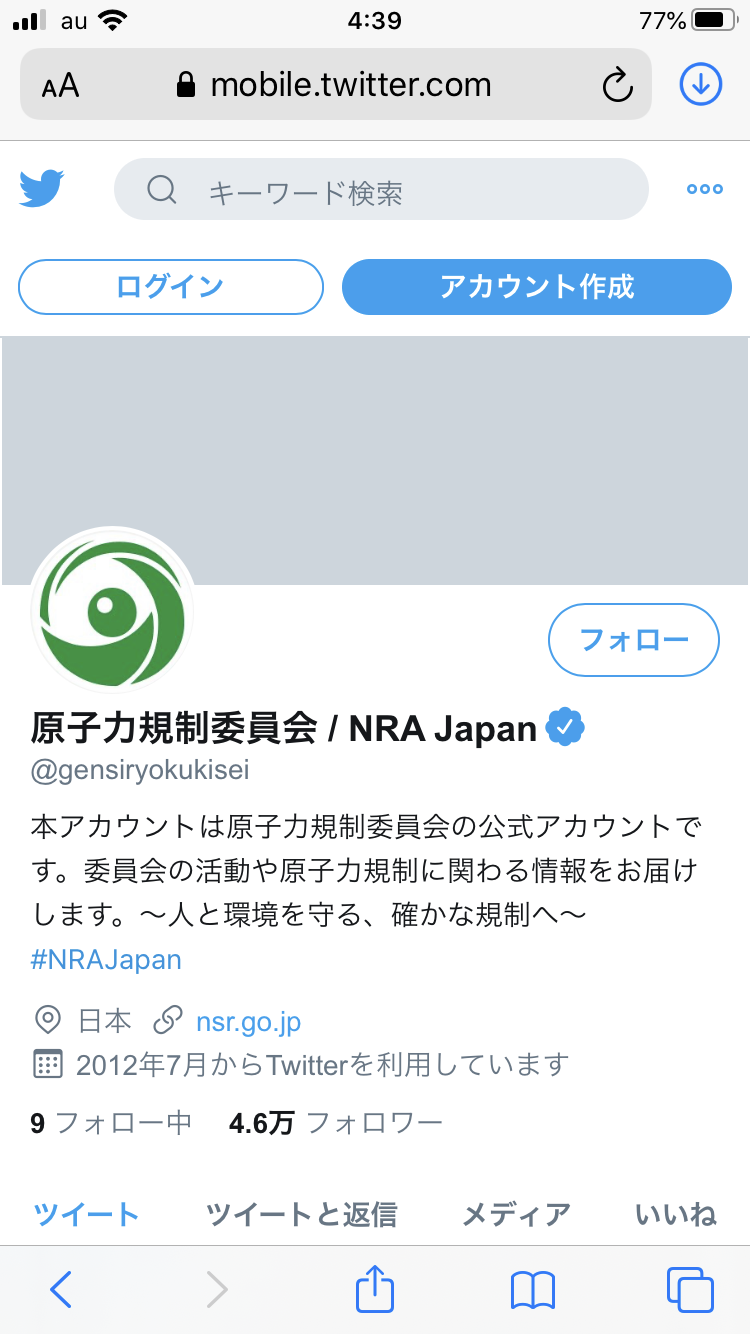750x1334 pixels.
Task: Visit the nsr.go.jp website link
Action: [248, 1021]
